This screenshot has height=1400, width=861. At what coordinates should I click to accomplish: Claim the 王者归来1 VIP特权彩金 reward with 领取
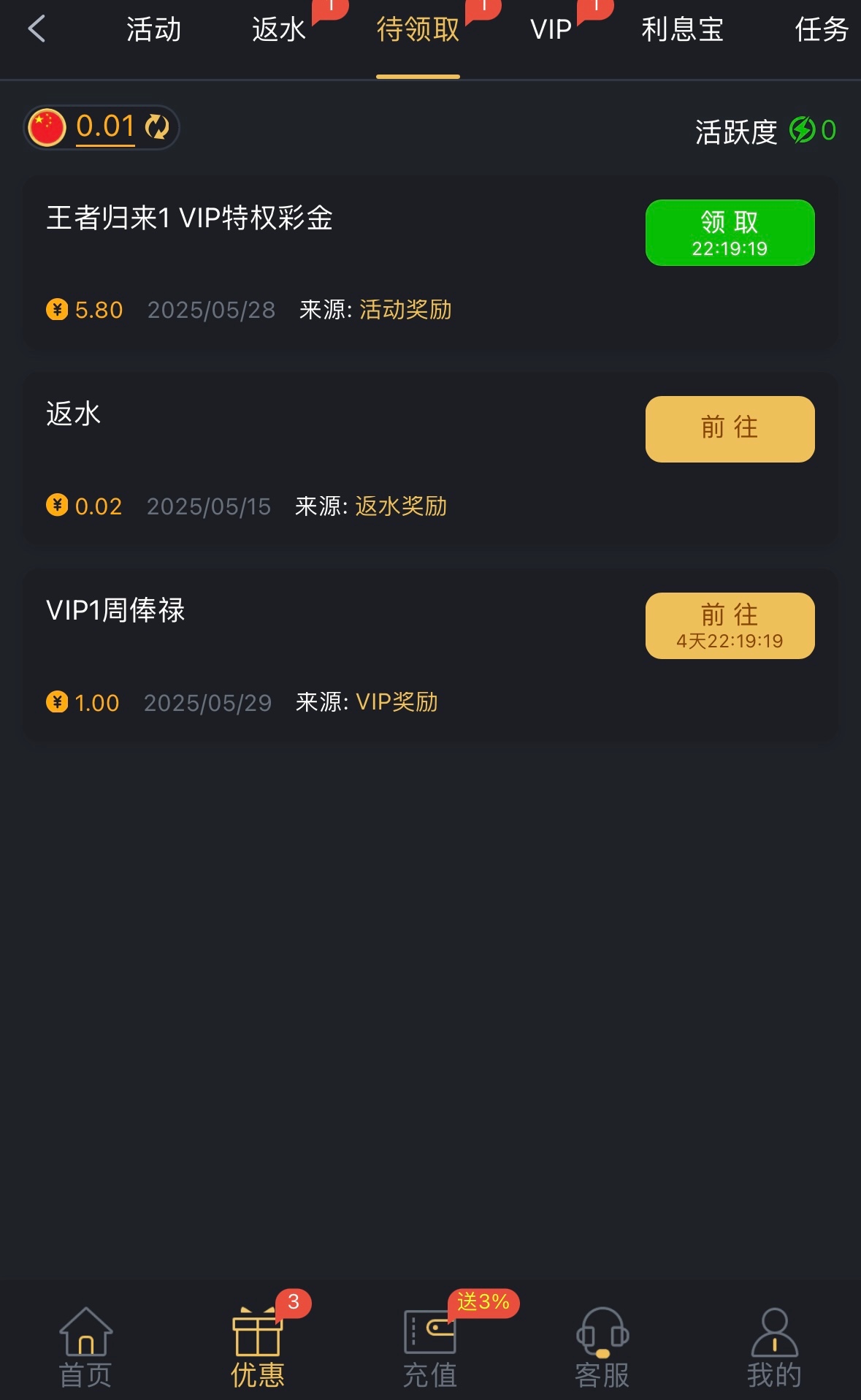pyautogui.click(x=730, y=232)
